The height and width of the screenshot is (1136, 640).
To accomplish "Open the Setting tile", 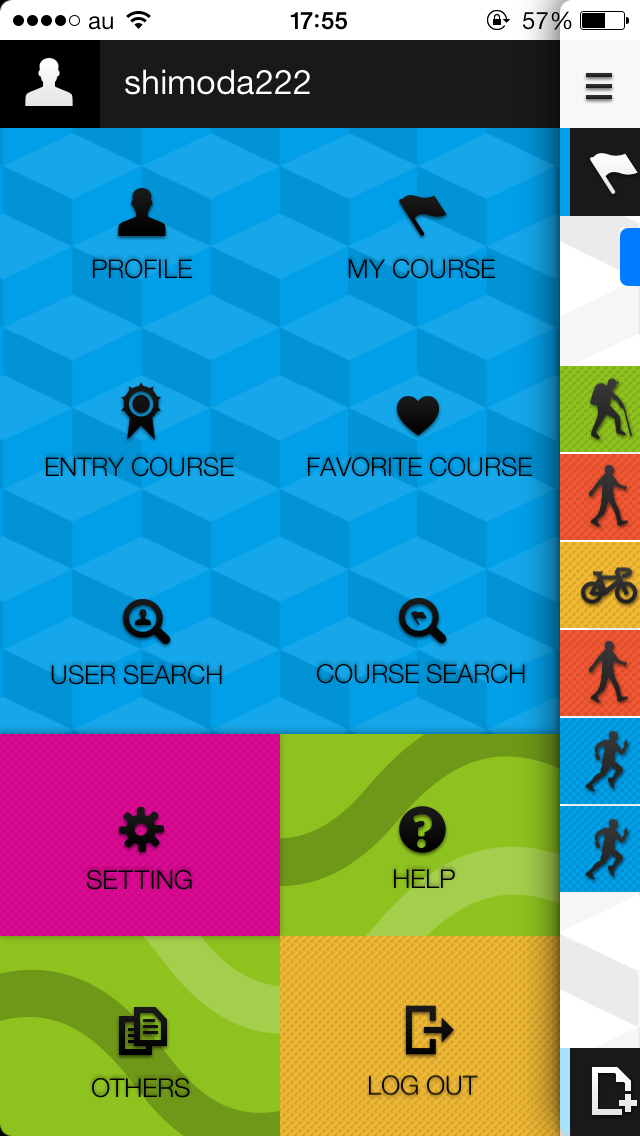I will pyautogui.click(x=140, y=835).
